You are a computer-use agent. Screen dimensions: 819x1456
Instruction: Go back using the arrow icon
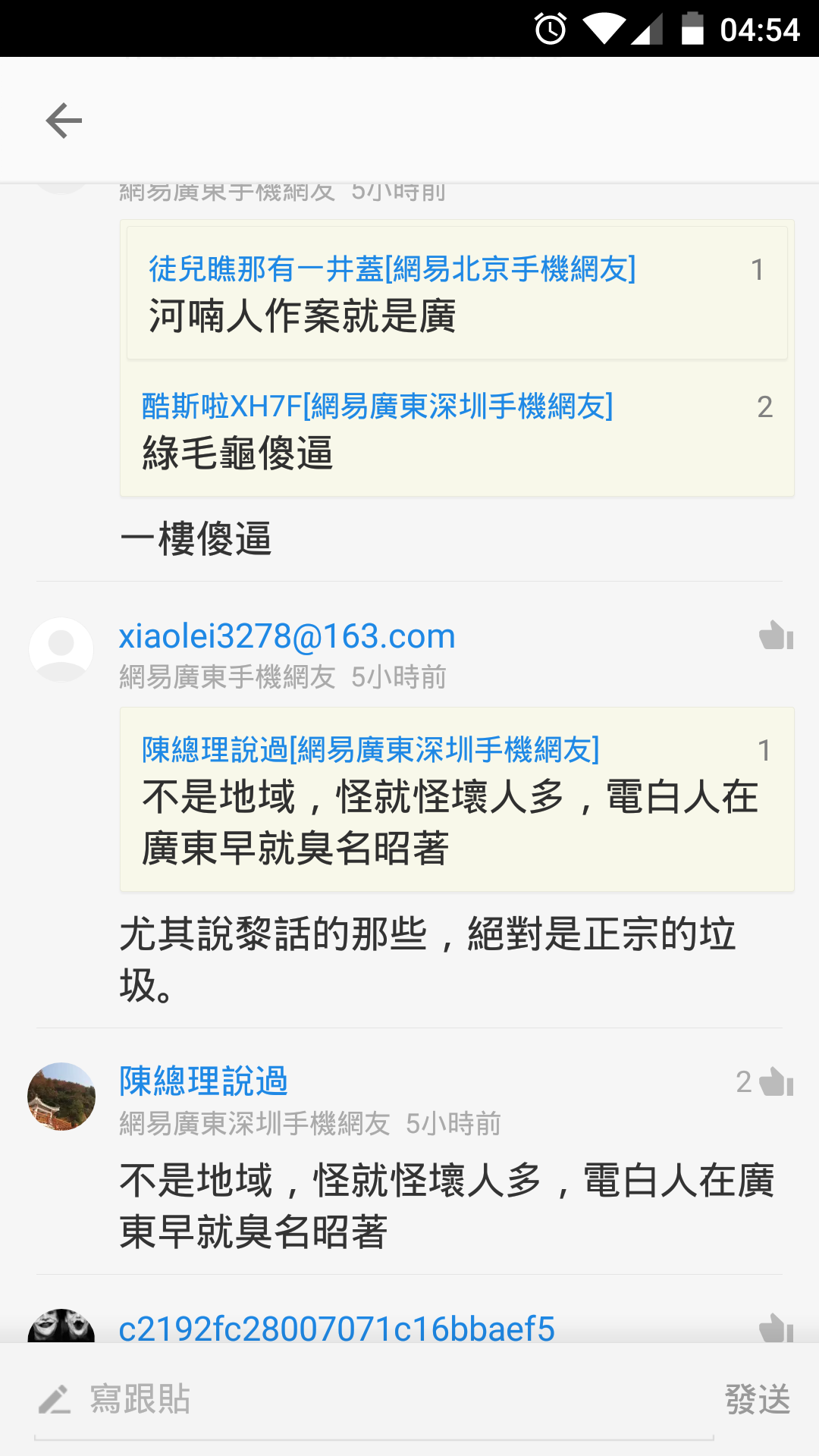[64, 121]
